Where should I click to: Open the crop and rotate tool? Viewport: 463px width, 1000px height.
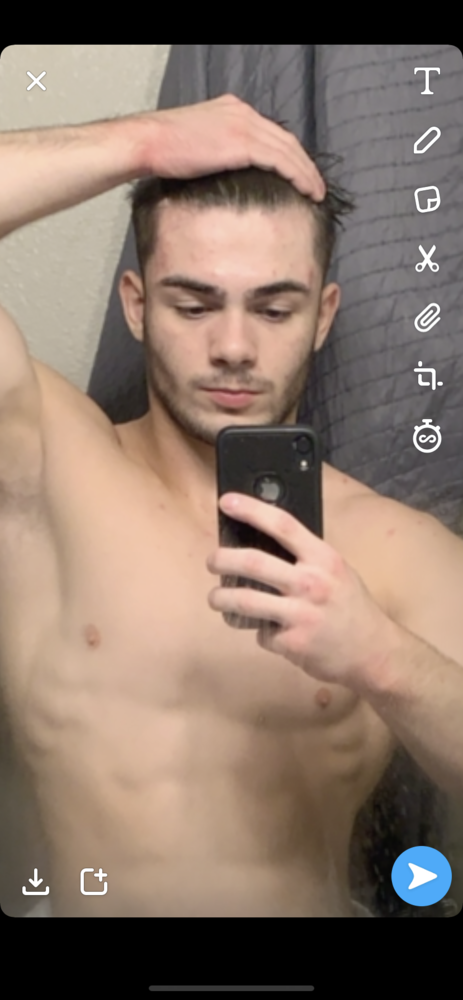(x=427, y=376)
